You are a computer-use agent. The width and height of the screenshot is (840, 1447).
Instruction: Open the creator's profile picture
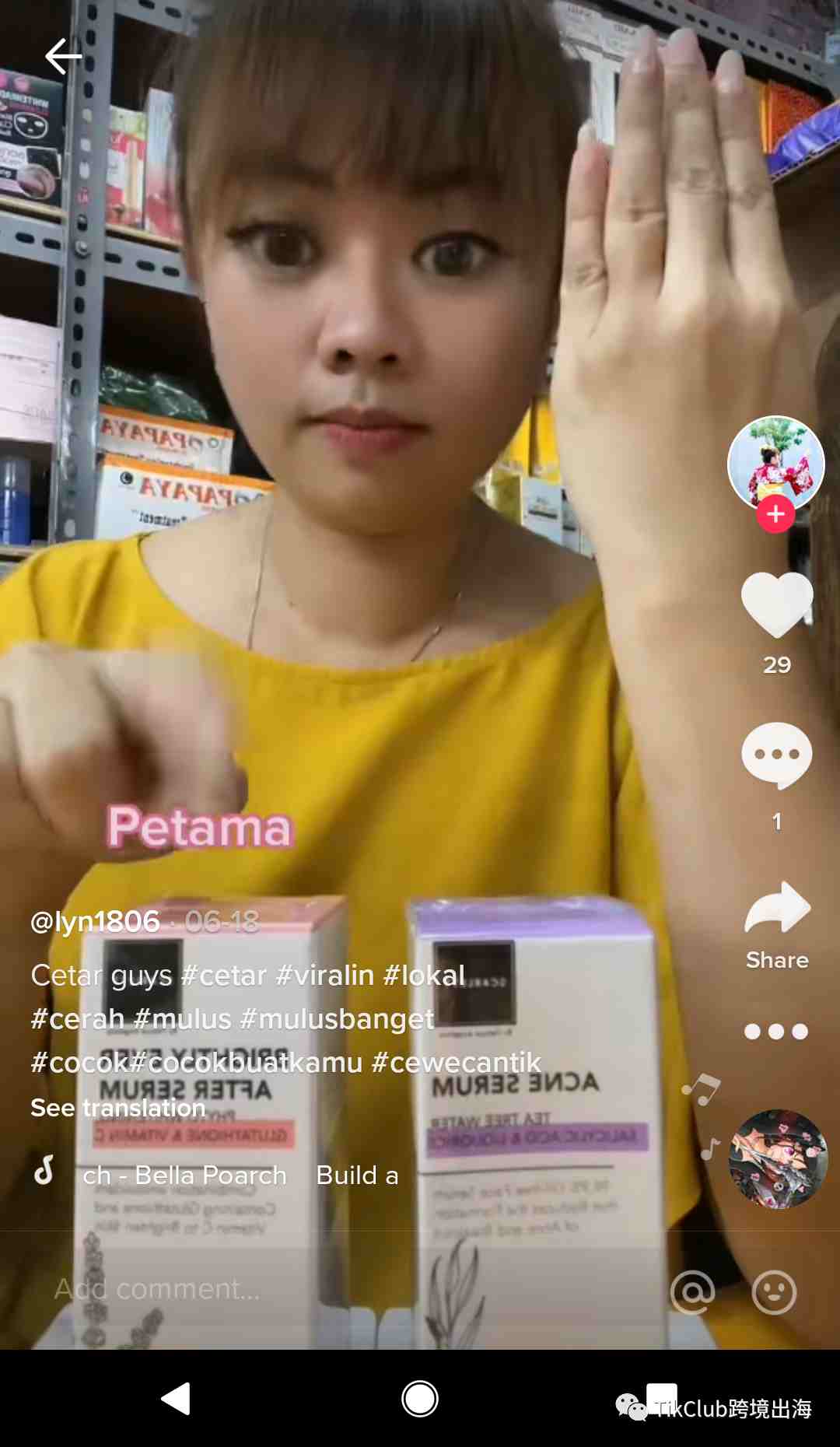[x=775, y=464]
